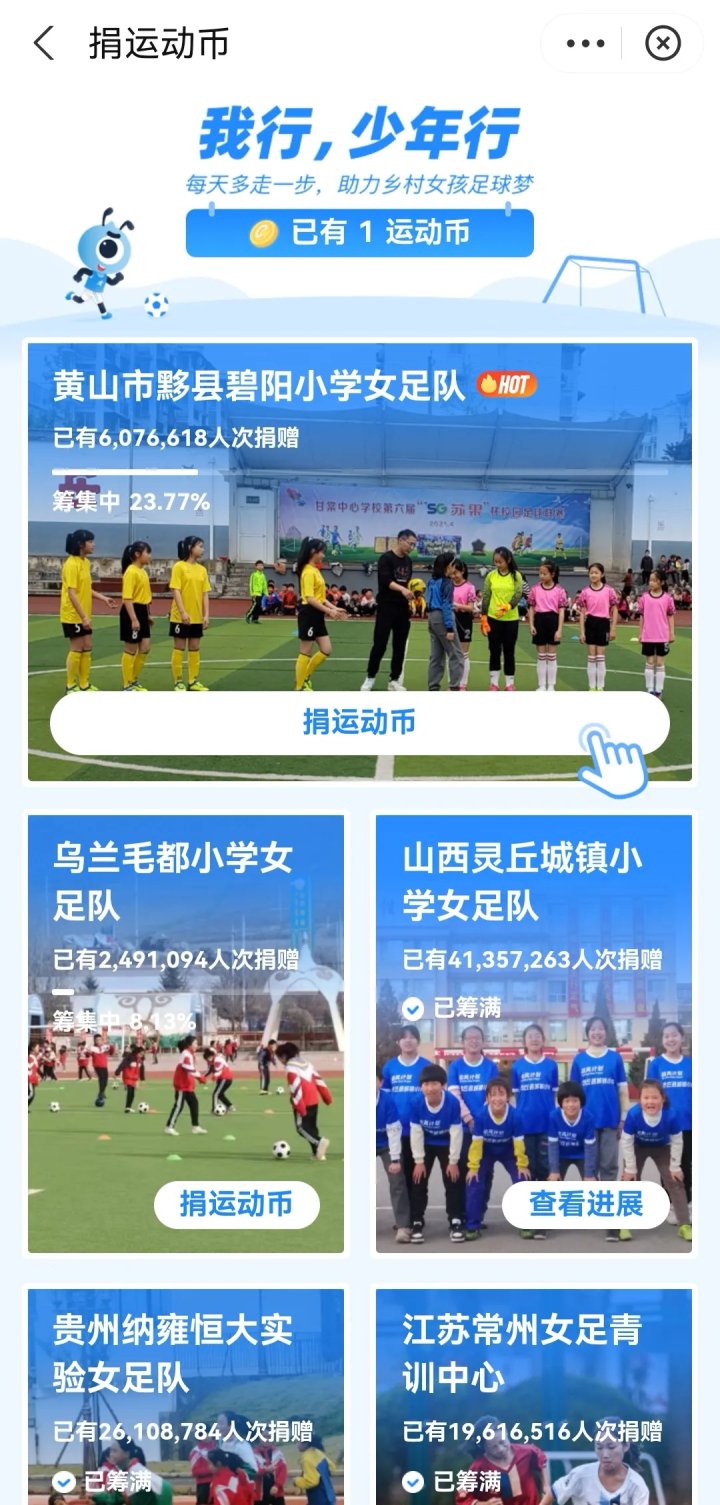The image size is (720, 1505).
Task: Tap 捐运动币 on the 黄山市黟县碧阳小学女足队 card
Action: [x=359, y=723]
